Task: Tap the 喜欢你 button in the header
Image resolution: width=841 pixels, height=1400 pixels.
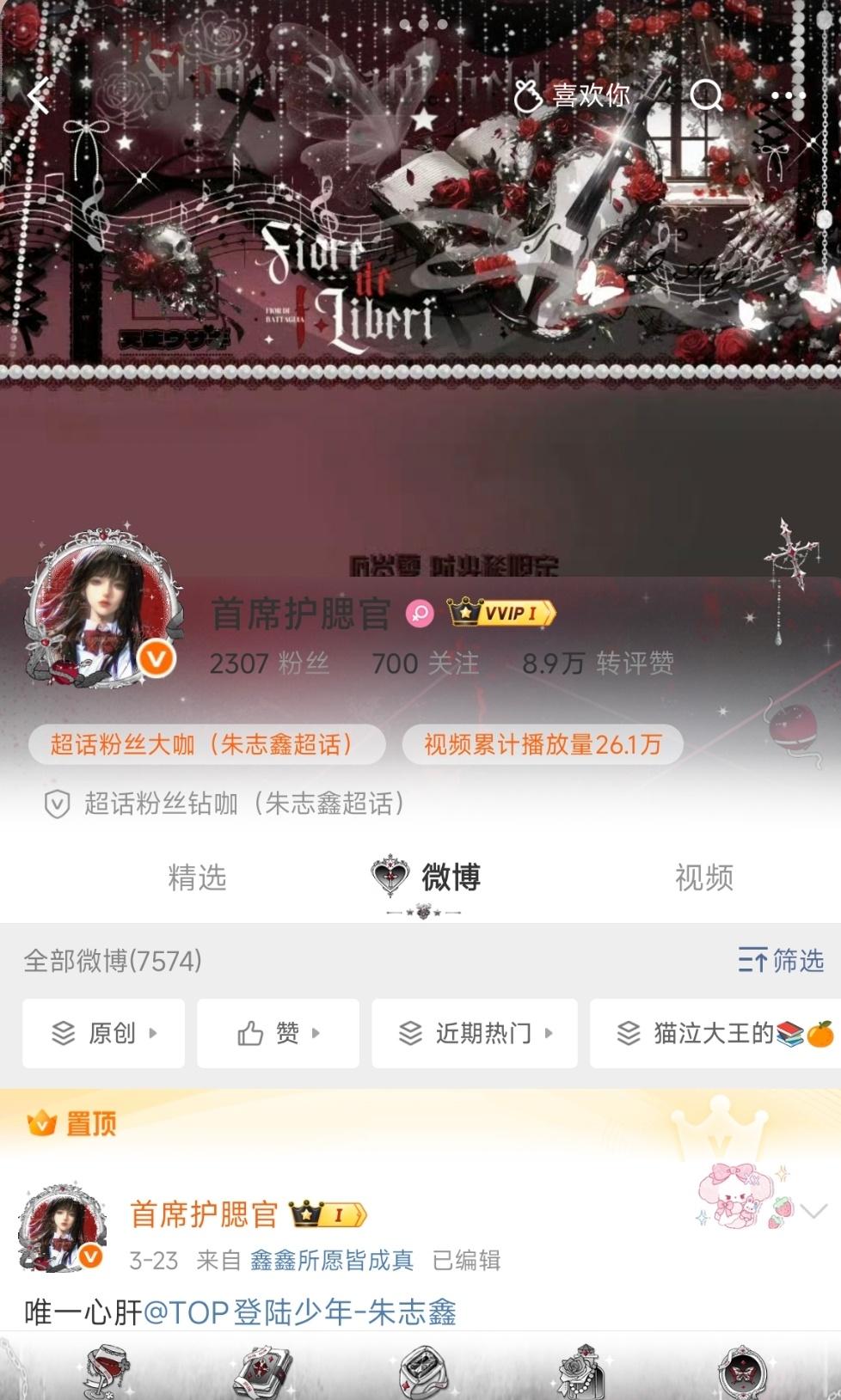Action: click(x=572, y=95)
